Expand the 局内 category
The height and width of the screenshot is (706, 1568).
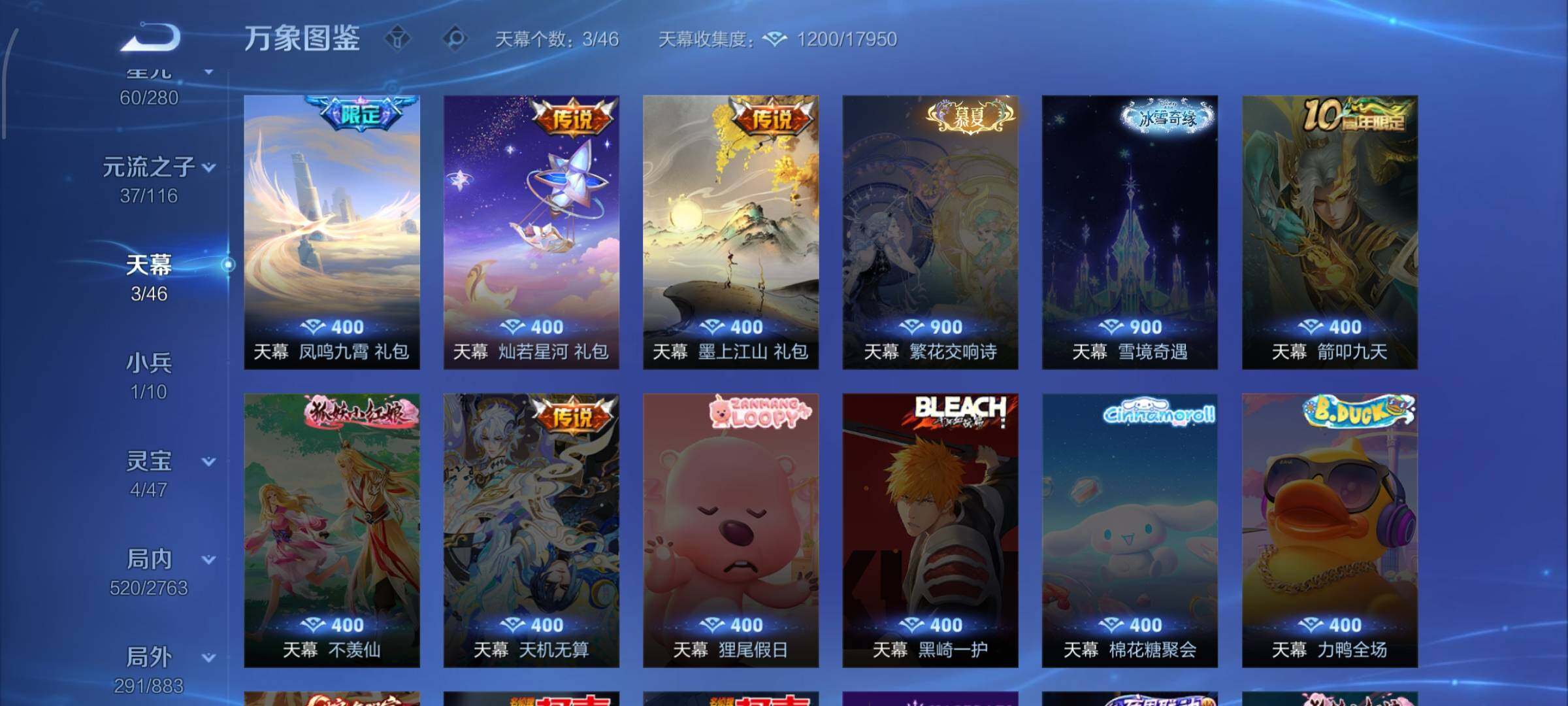208,560
